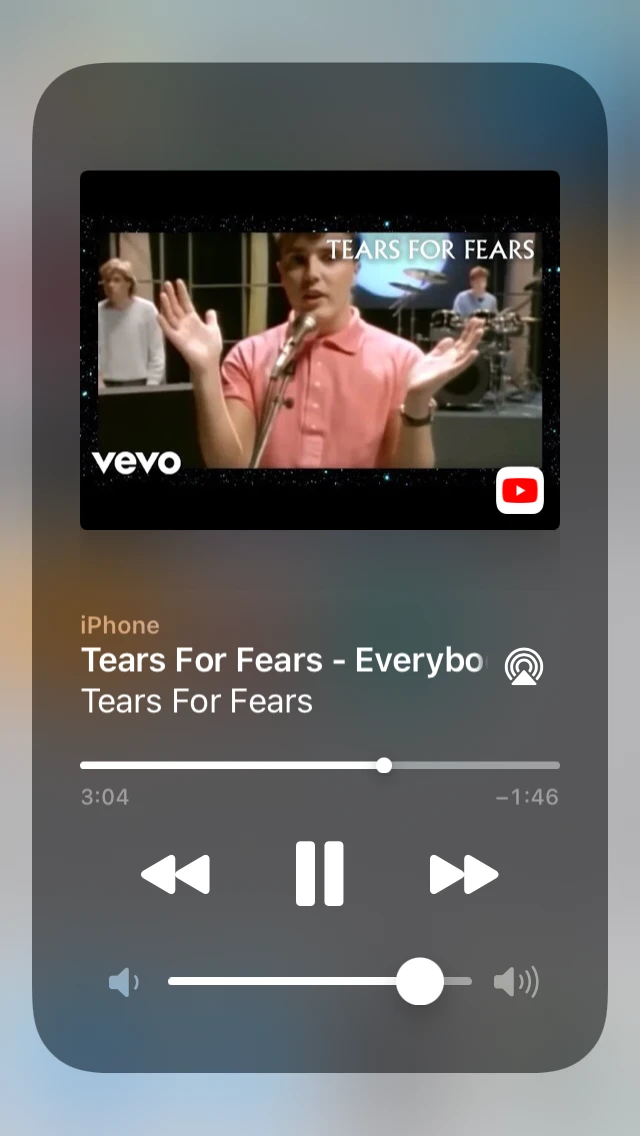The image size is (640, 1136).
Task: Tap the playback progress bar
Action: pos(320,765)
